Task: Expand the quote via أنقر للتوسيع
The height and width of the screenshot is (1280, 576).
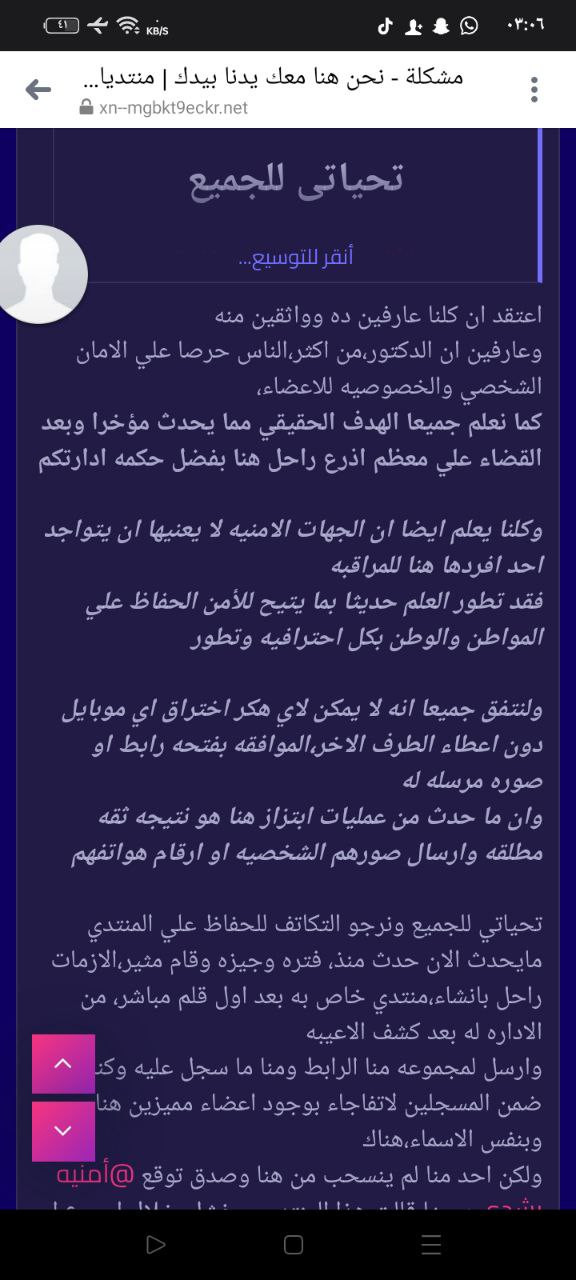Action: pyautogui.click(x=296, y=257)
